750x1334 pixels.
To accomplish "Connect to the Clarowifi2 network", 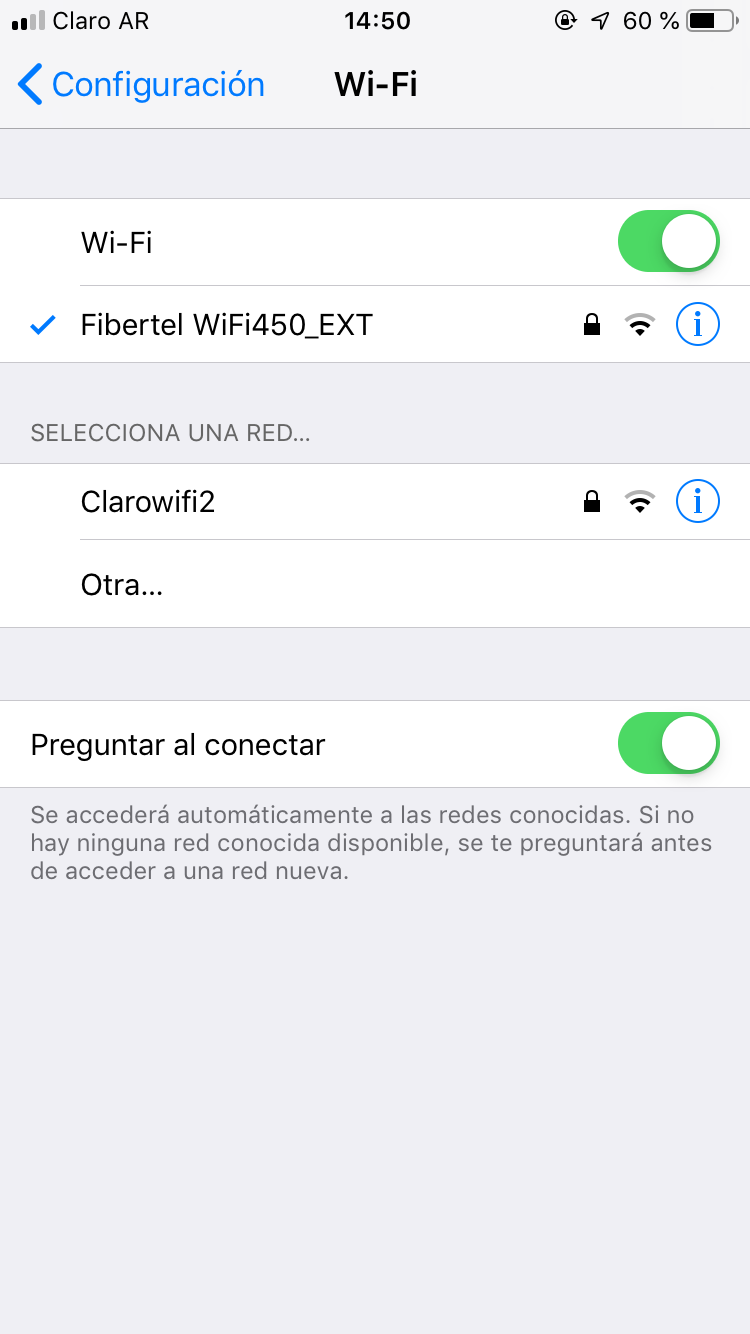I will (148, 502).
